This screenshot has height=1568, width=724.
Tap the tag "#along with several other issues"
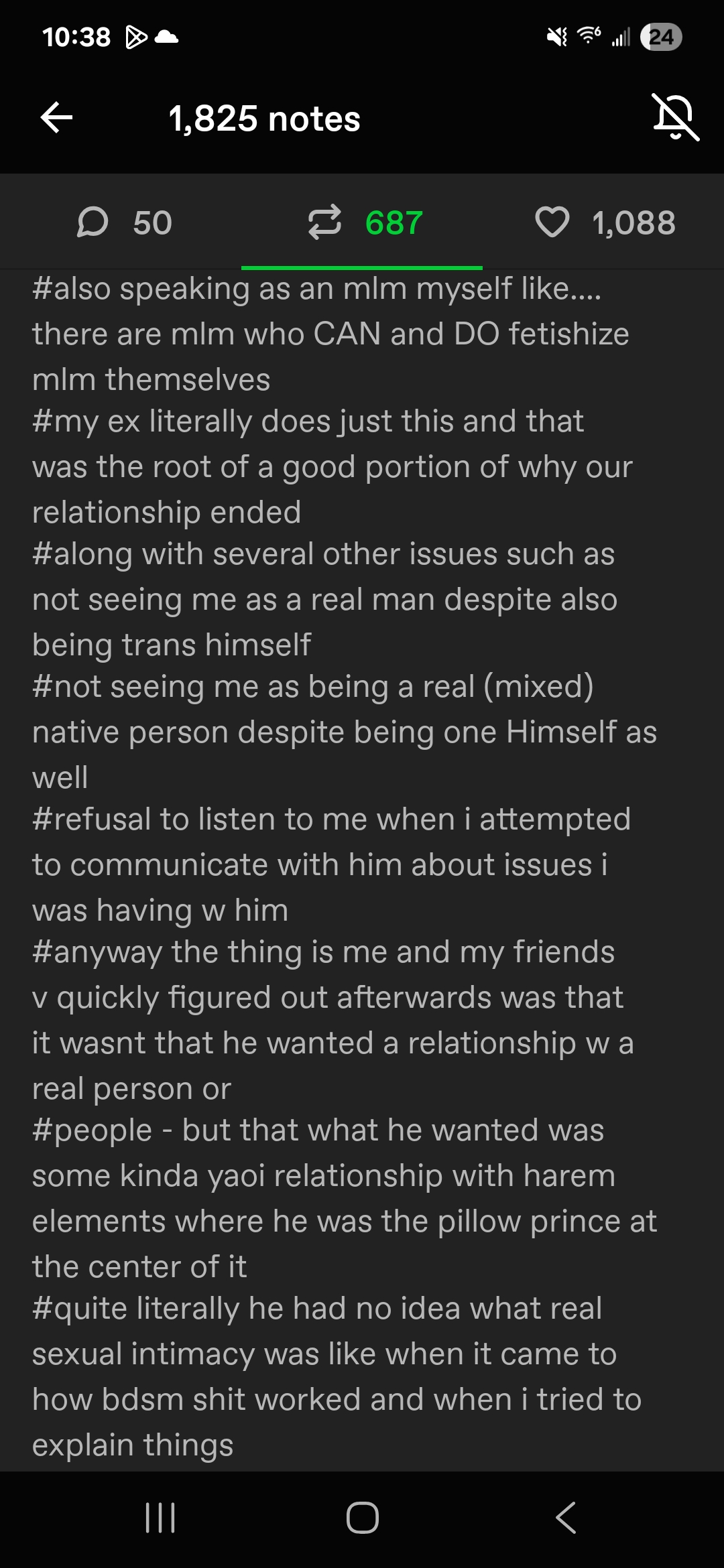pos(323,599)
